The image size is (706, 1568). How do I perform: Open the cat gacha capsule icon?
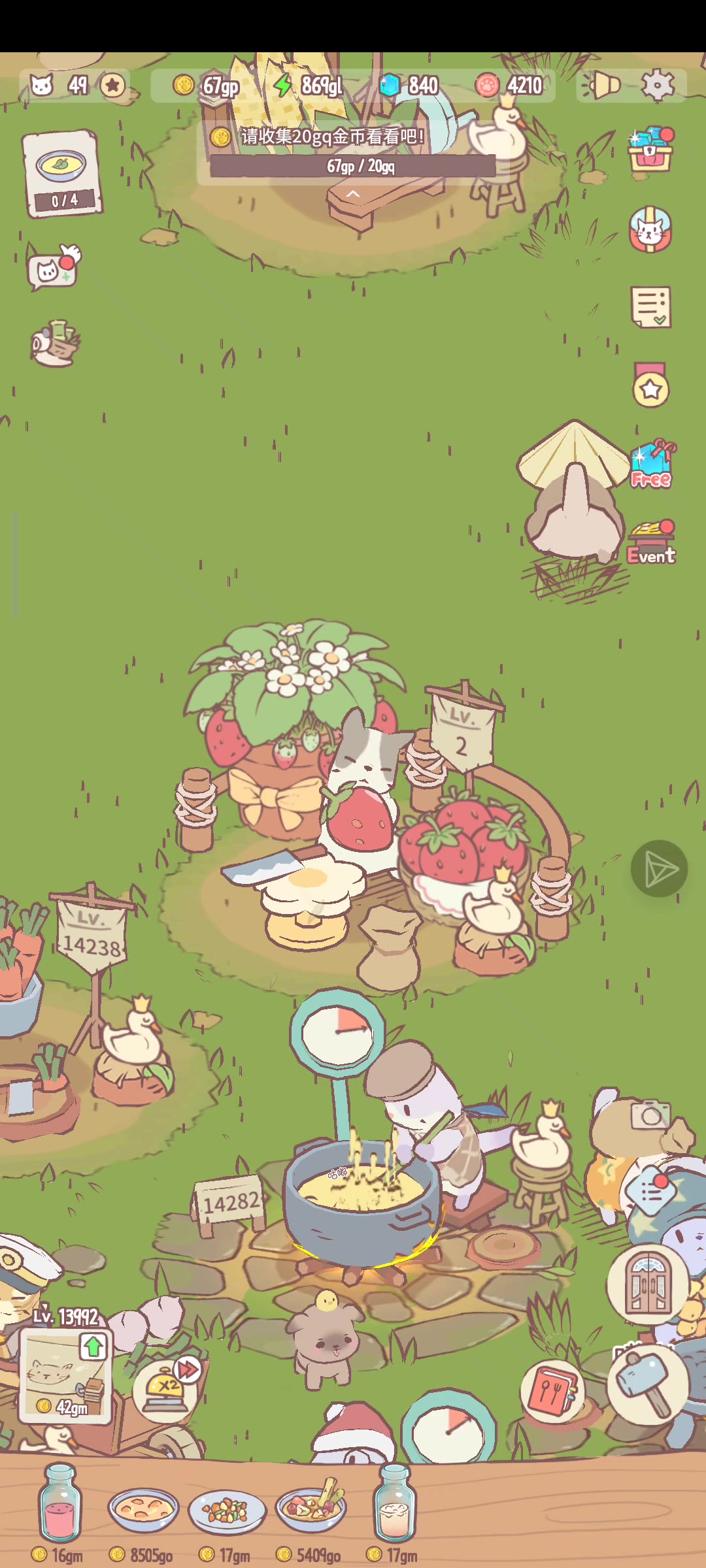point(650,229)
